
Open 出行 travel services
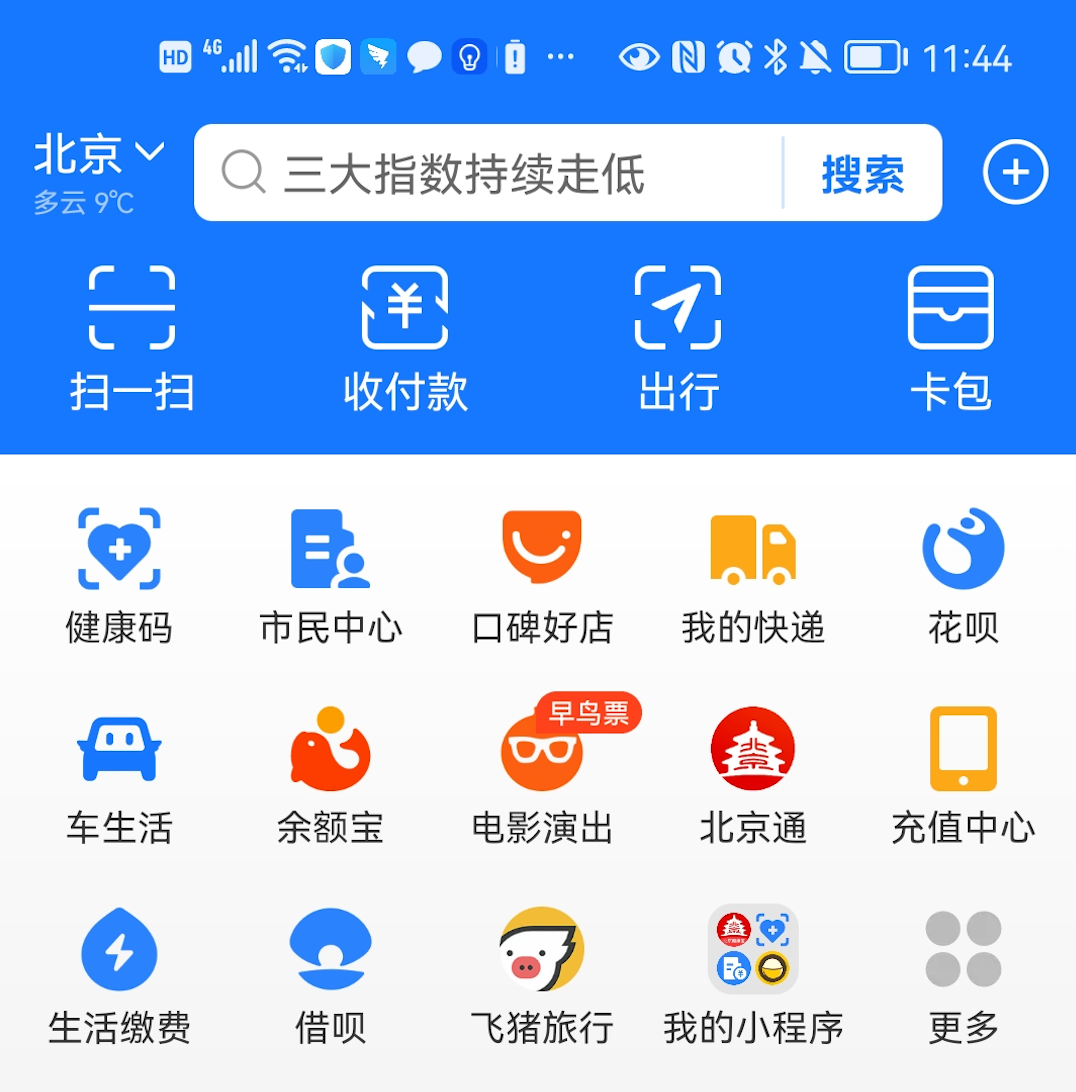[x=678, y=337]
